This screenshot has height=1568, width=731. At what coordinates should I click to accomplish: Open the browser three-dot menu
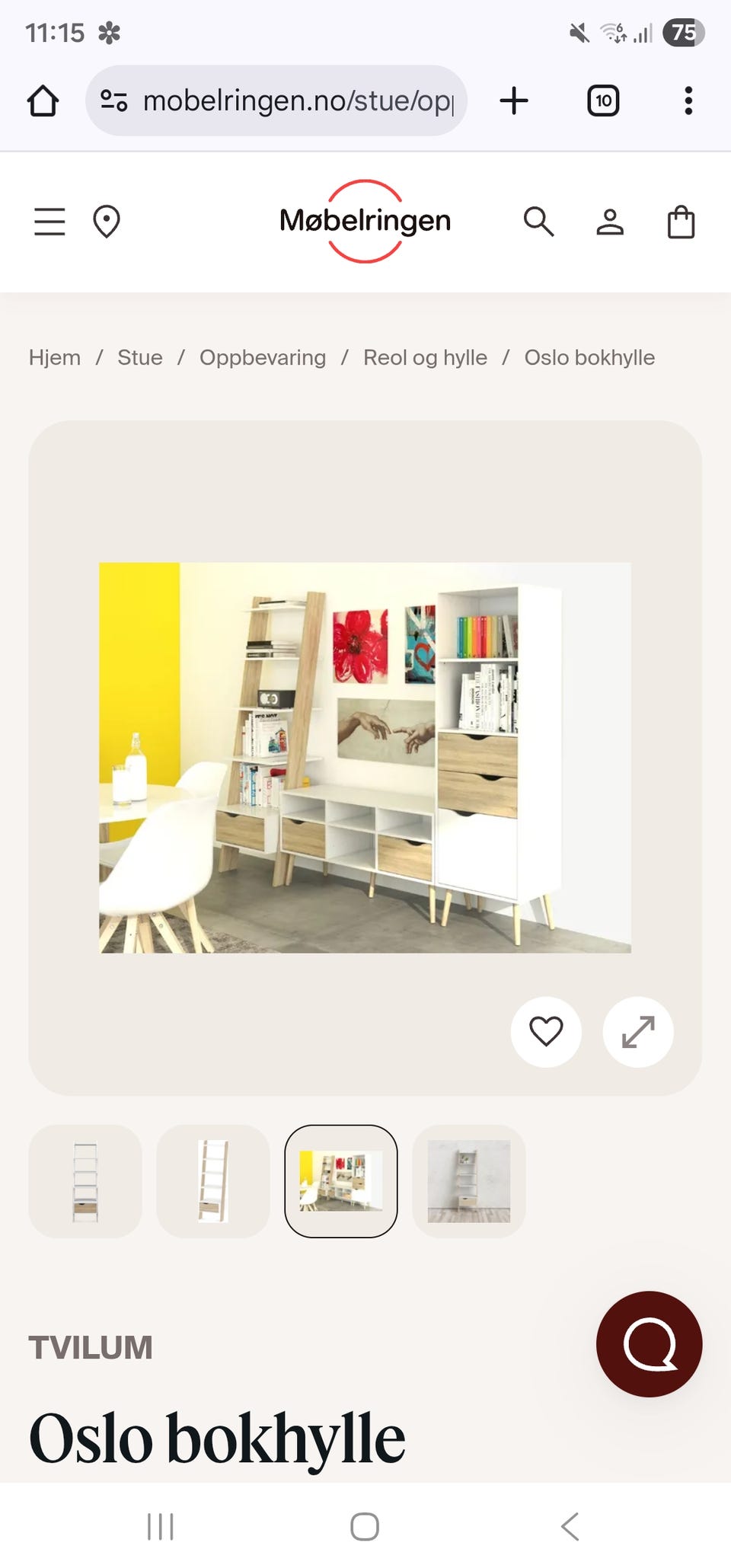tap(688, 100)
